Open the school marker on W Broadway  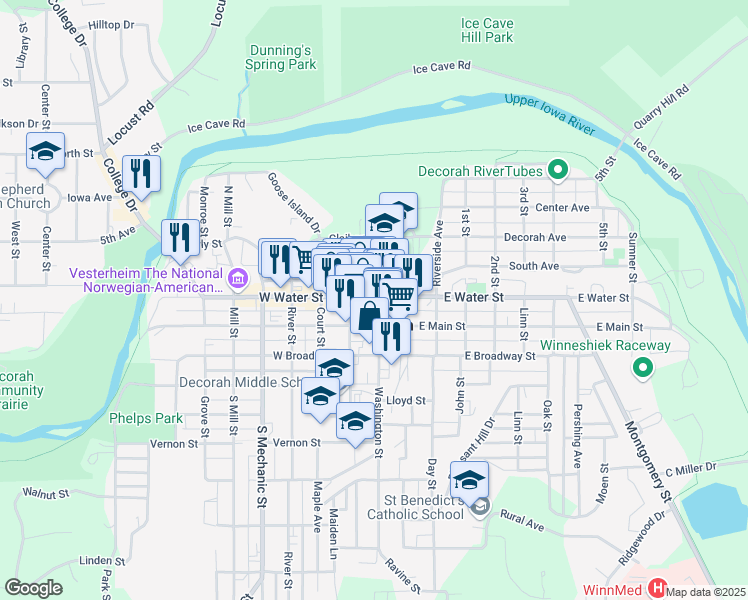[x=334, y=369]
